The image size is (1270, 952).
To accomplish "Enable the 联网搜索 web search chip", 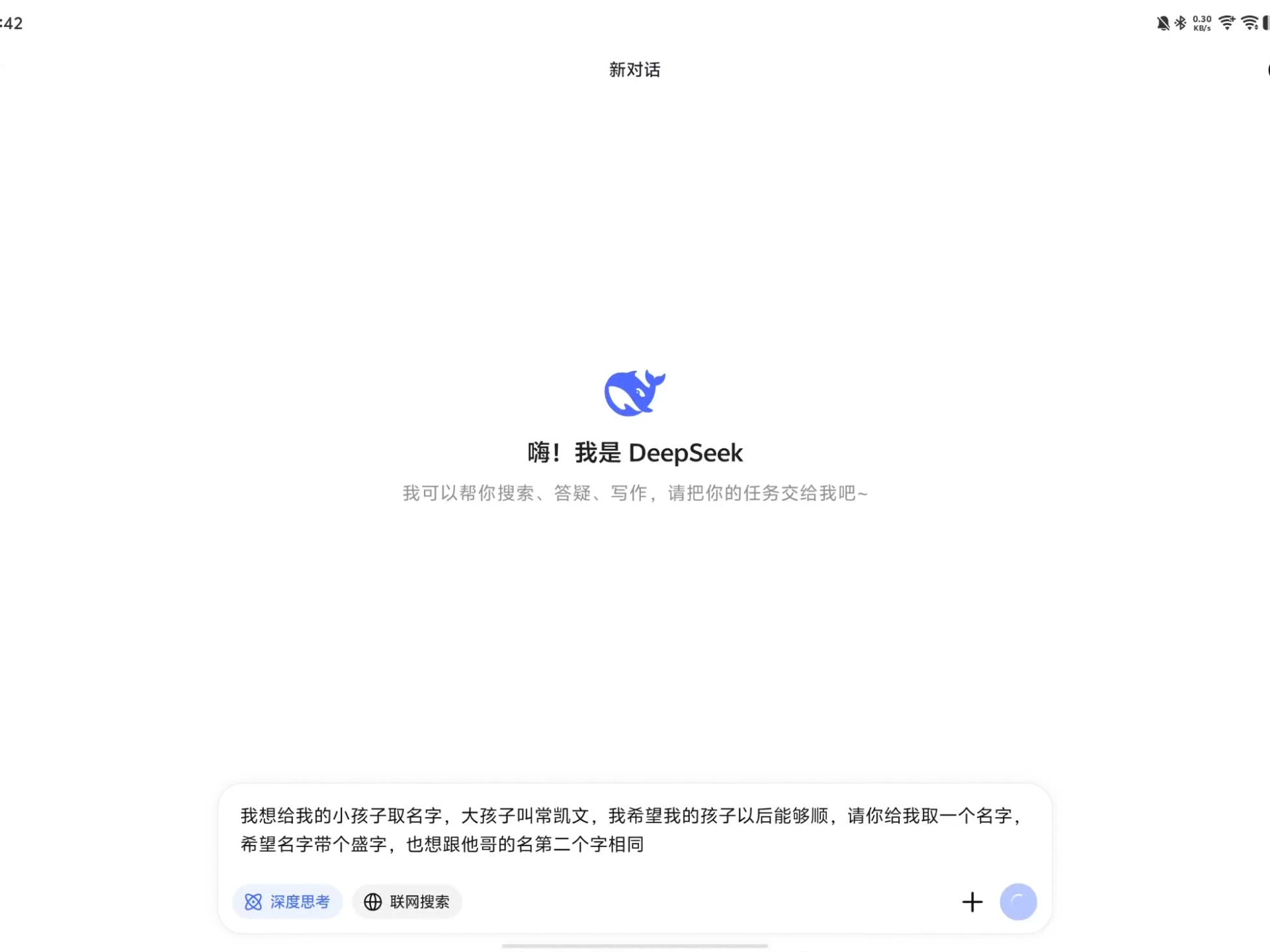I will [x=407, y=902].
